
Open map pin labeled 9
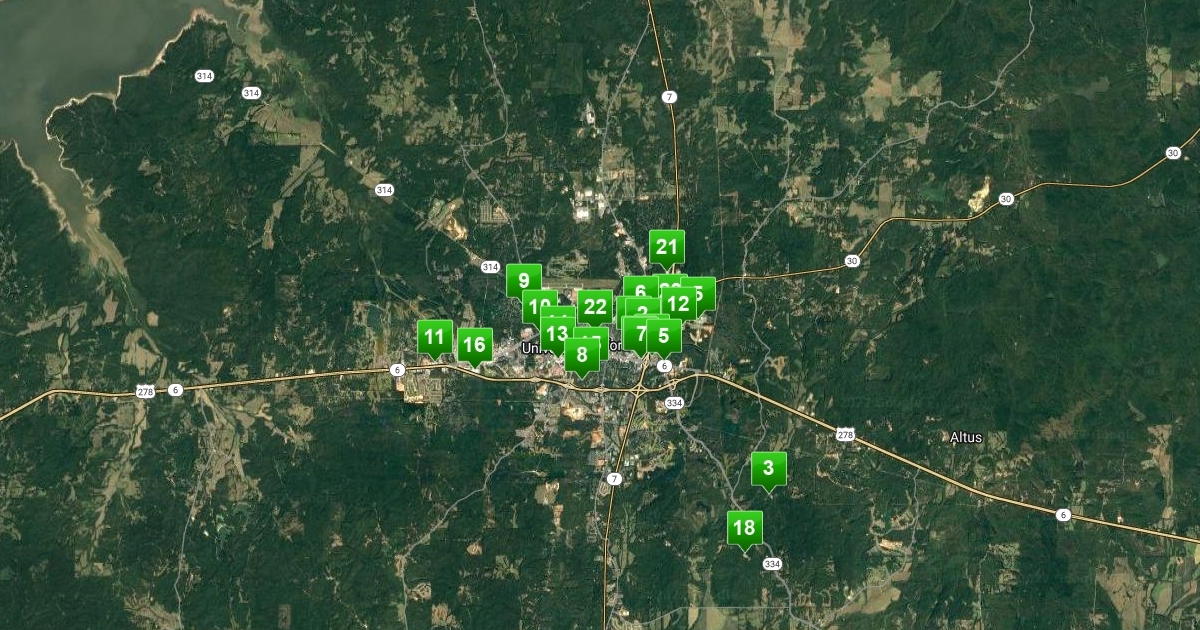click(523, 281)
